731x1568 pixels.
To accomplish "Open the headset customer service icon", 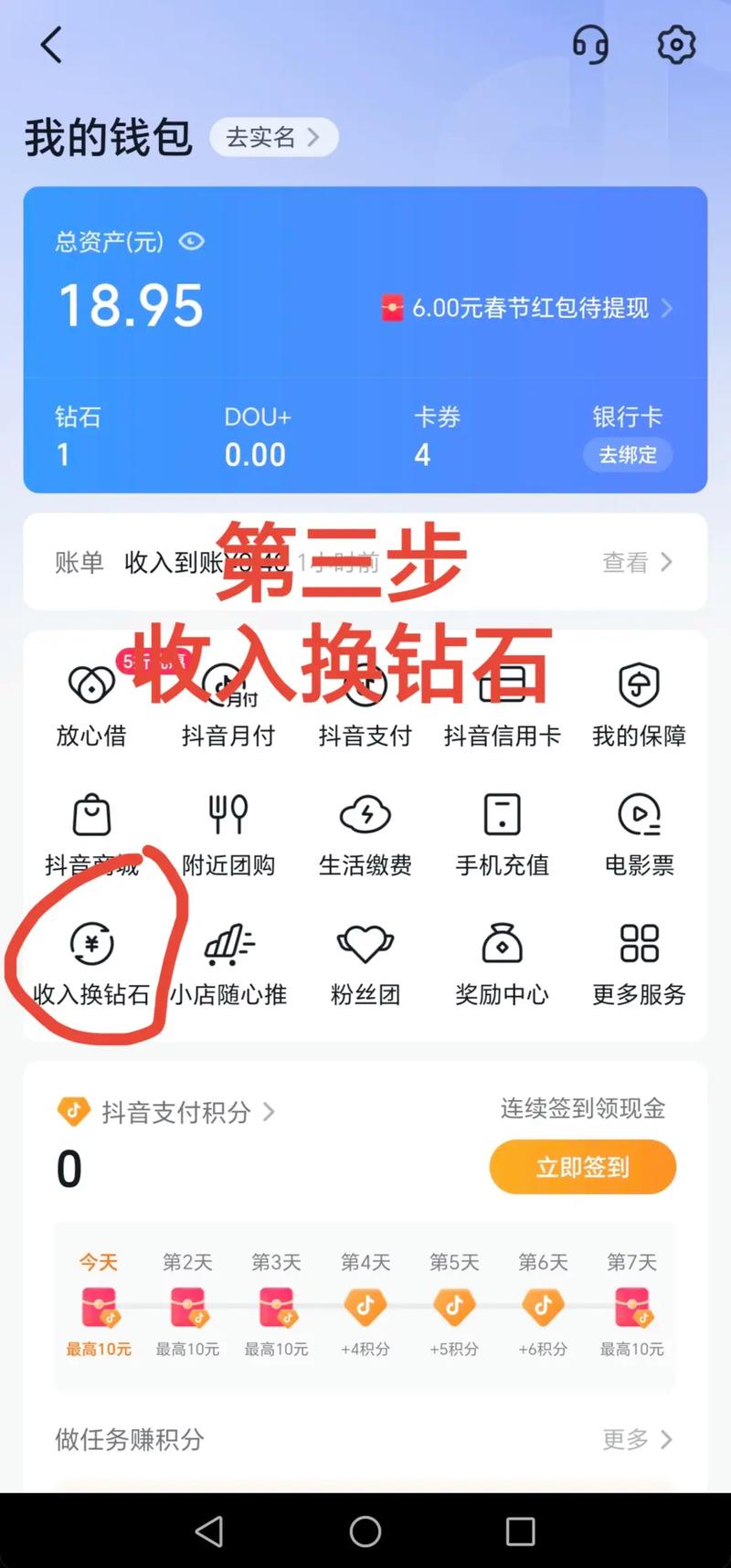I will (x=590, y=44).
